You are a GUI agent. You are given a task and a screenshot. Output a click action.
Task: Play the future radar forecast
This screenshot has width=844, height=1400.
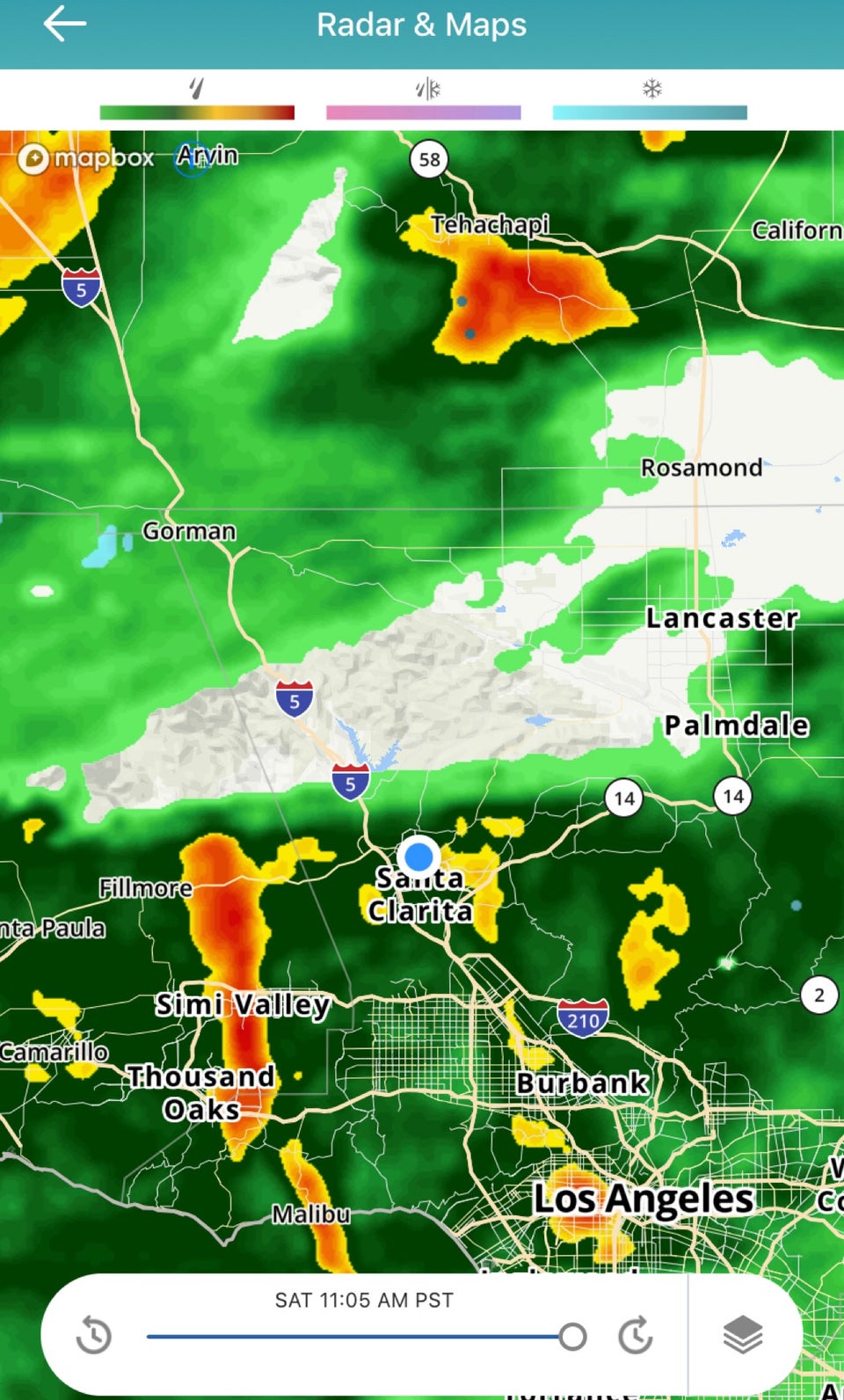635,1336
